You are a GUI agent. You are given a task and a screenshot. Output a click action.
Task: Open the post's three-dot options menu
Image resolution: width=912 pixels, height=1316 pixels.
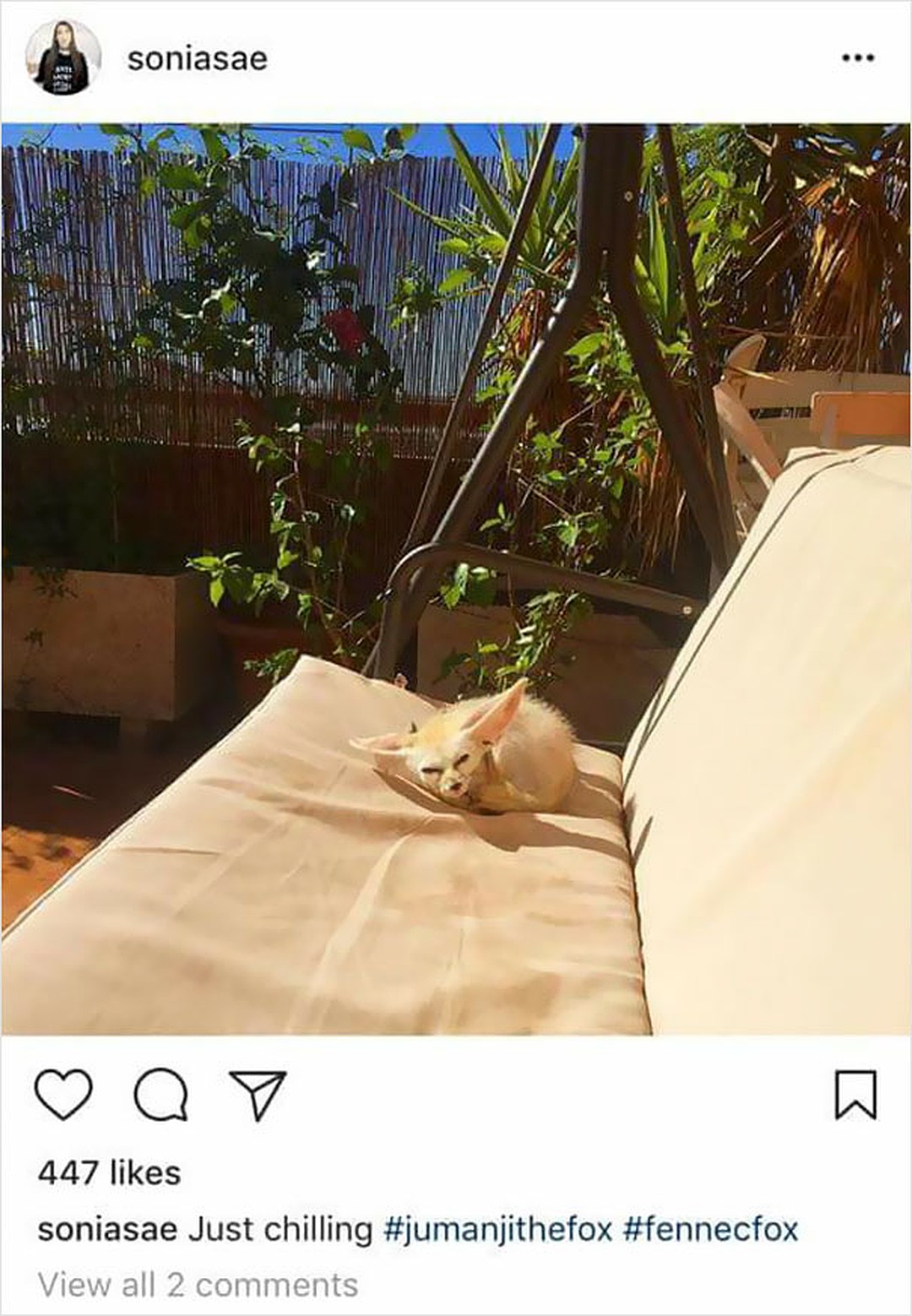click(x=857, y=58)
